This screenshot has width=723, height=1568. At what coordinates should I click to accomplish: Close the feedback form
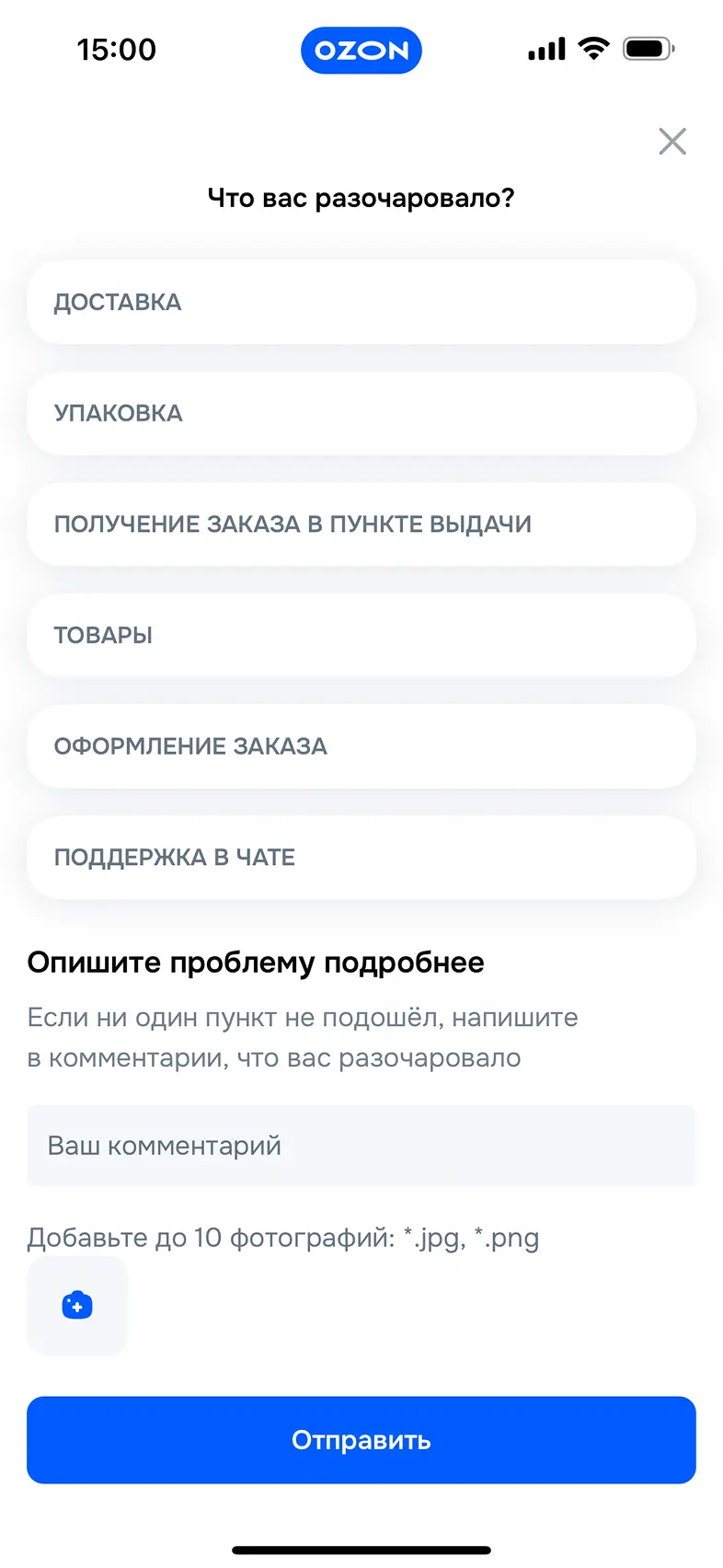[x=672, y=141]
